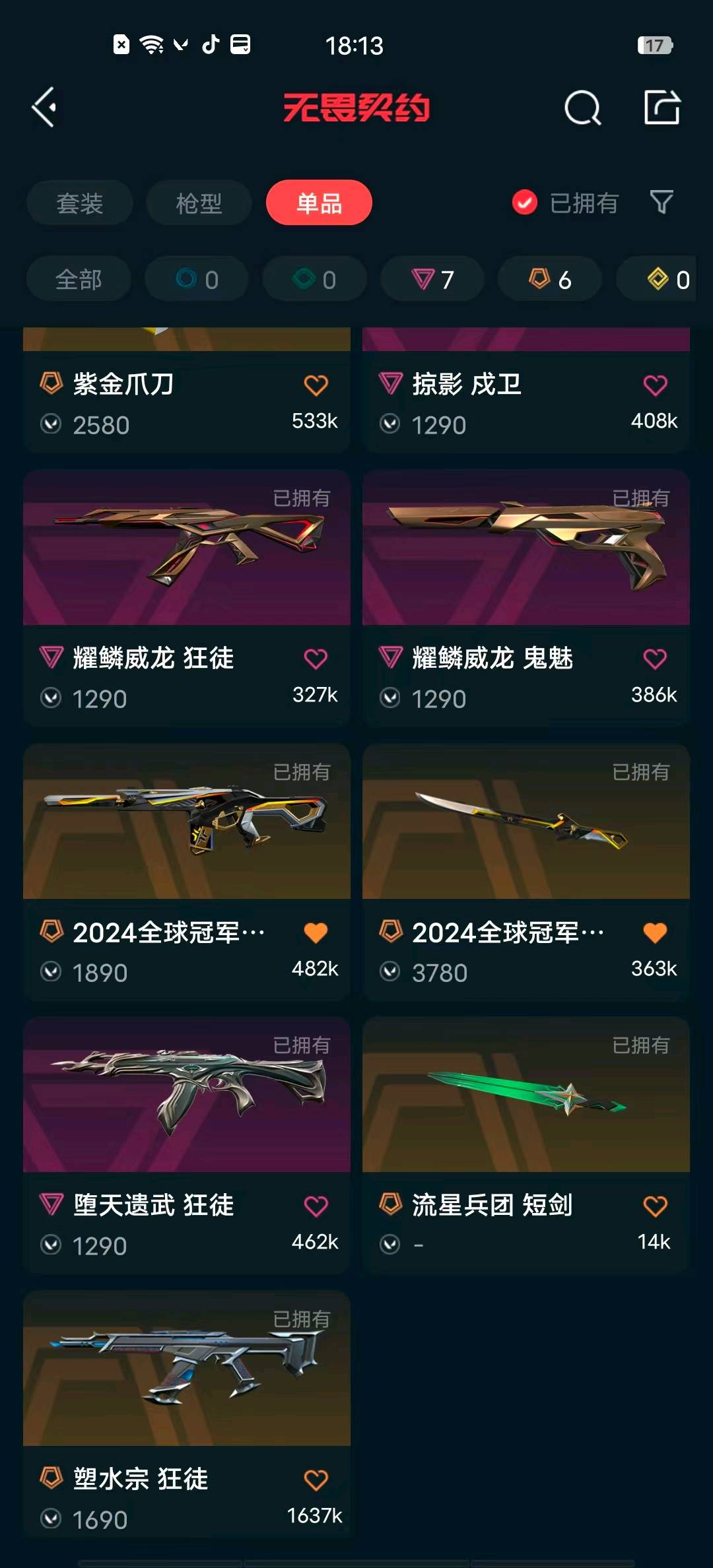713x1568 pixels.
Task: Unfavorite the 2024全球冠军 item priced 1890
Action: [x=316, y=933]
